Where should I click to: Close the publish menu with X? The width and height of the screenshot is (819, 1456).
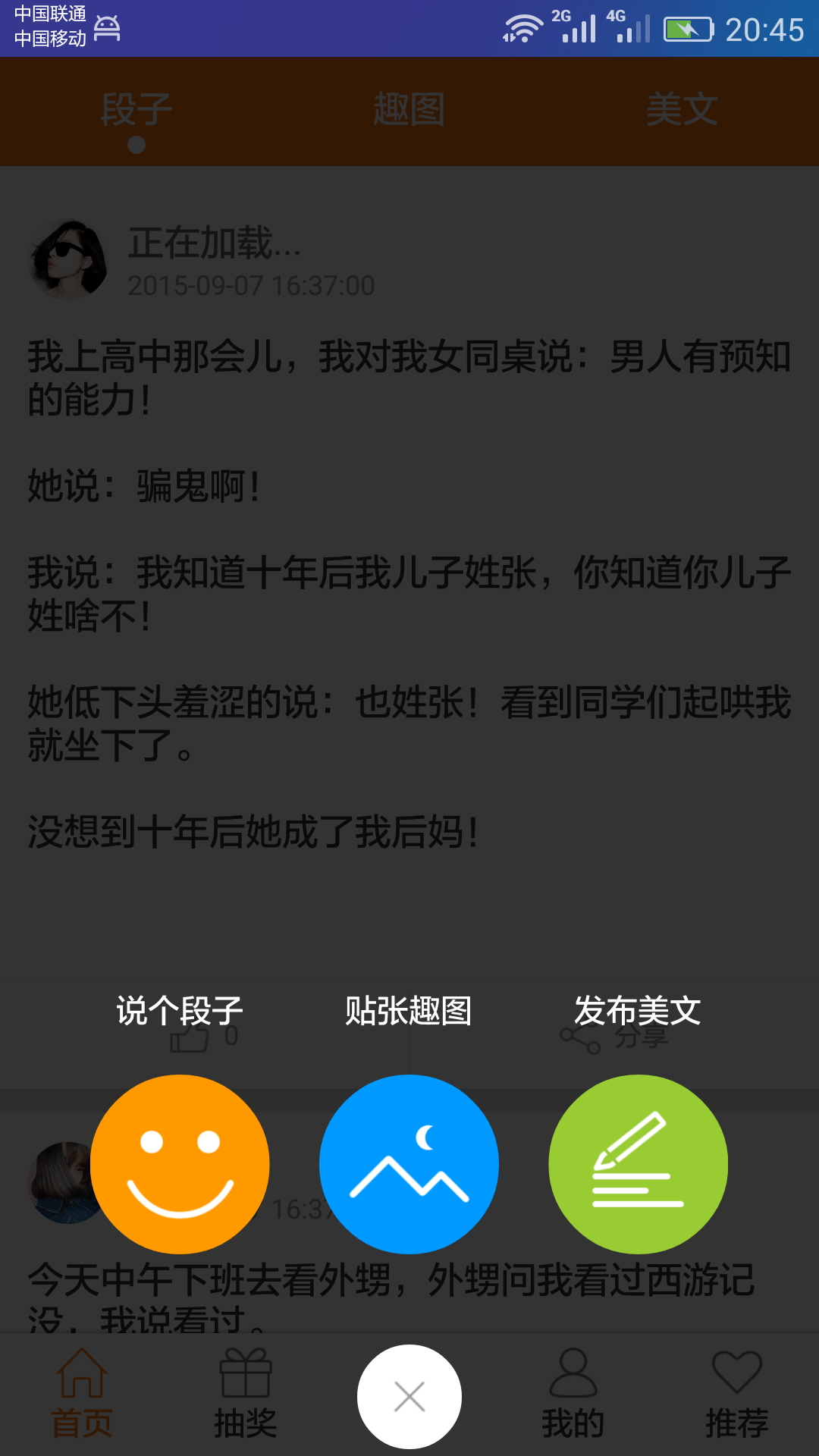tap(409, 1396)
